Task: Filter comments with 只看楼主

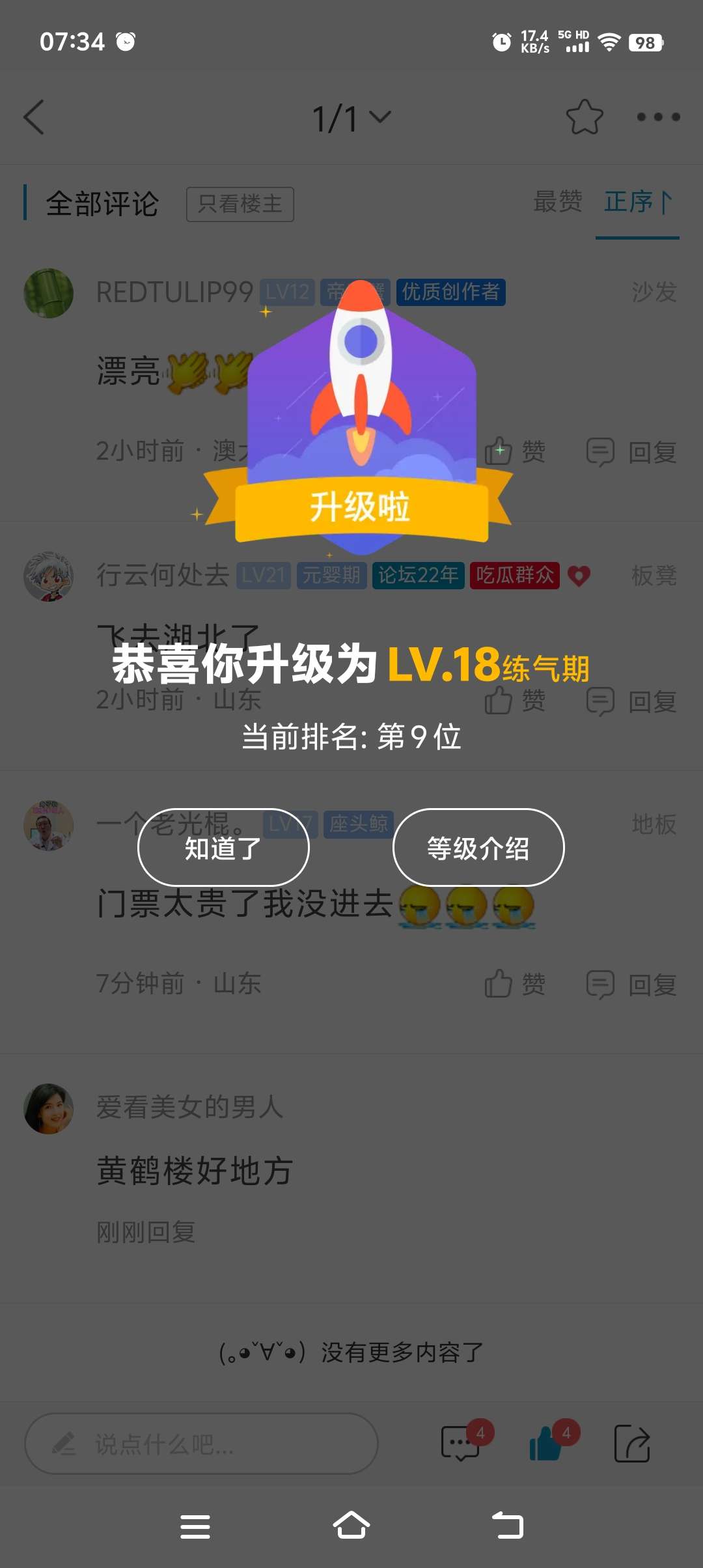Action: (240, 204)
